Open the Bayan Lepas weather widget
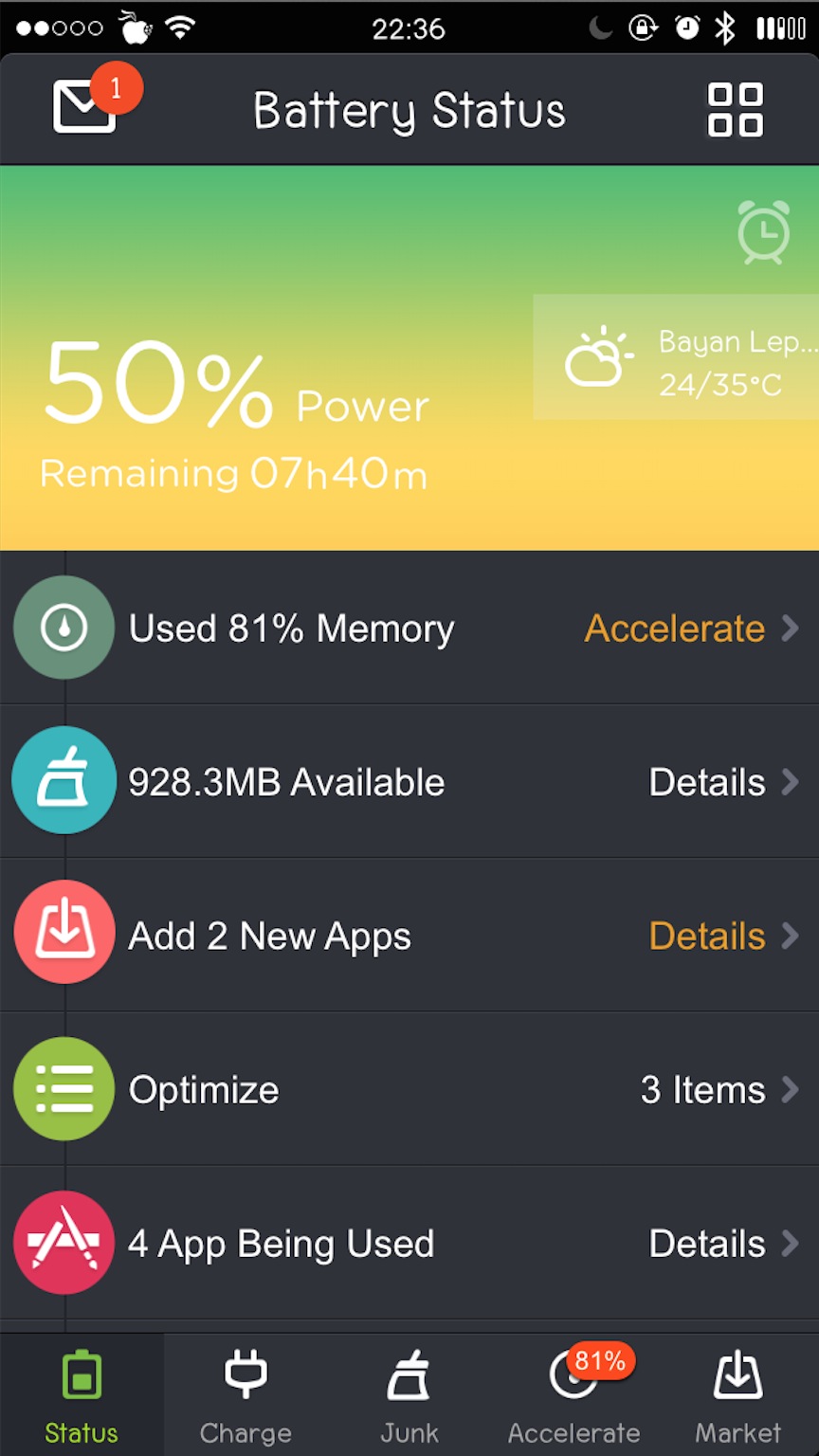This screenshot has width=819, height=1456. coord(676,357)
